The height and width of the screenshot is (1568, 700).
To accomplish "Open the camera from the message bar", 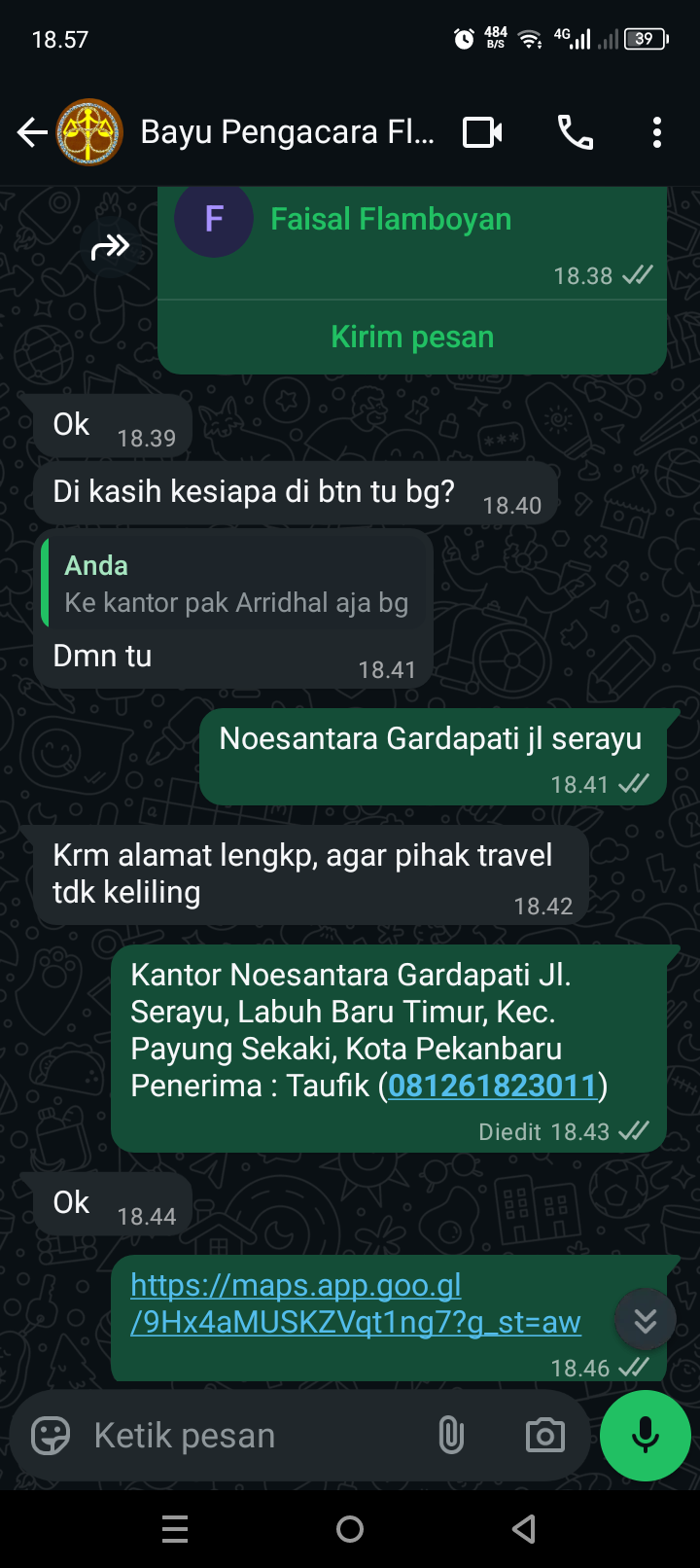I will pos(544,1434).
